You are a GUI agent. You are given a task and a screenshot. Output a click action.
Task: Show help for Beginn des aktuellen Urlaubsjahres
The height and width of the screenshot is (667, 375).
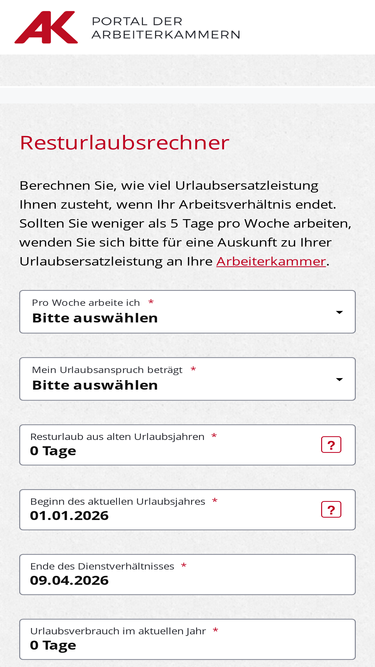[x=331, y=510]
